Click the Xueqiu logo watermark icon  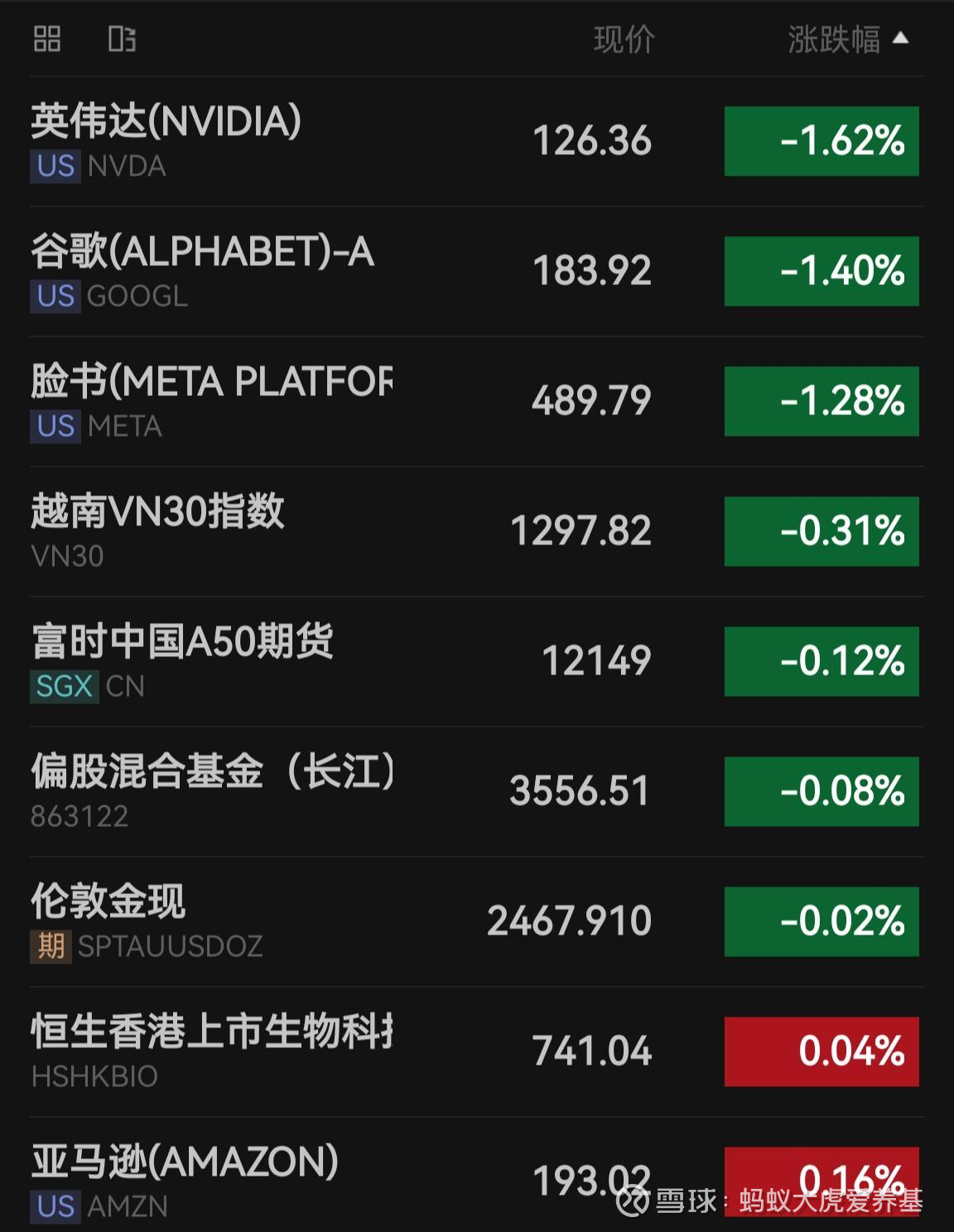(634, 1198)
